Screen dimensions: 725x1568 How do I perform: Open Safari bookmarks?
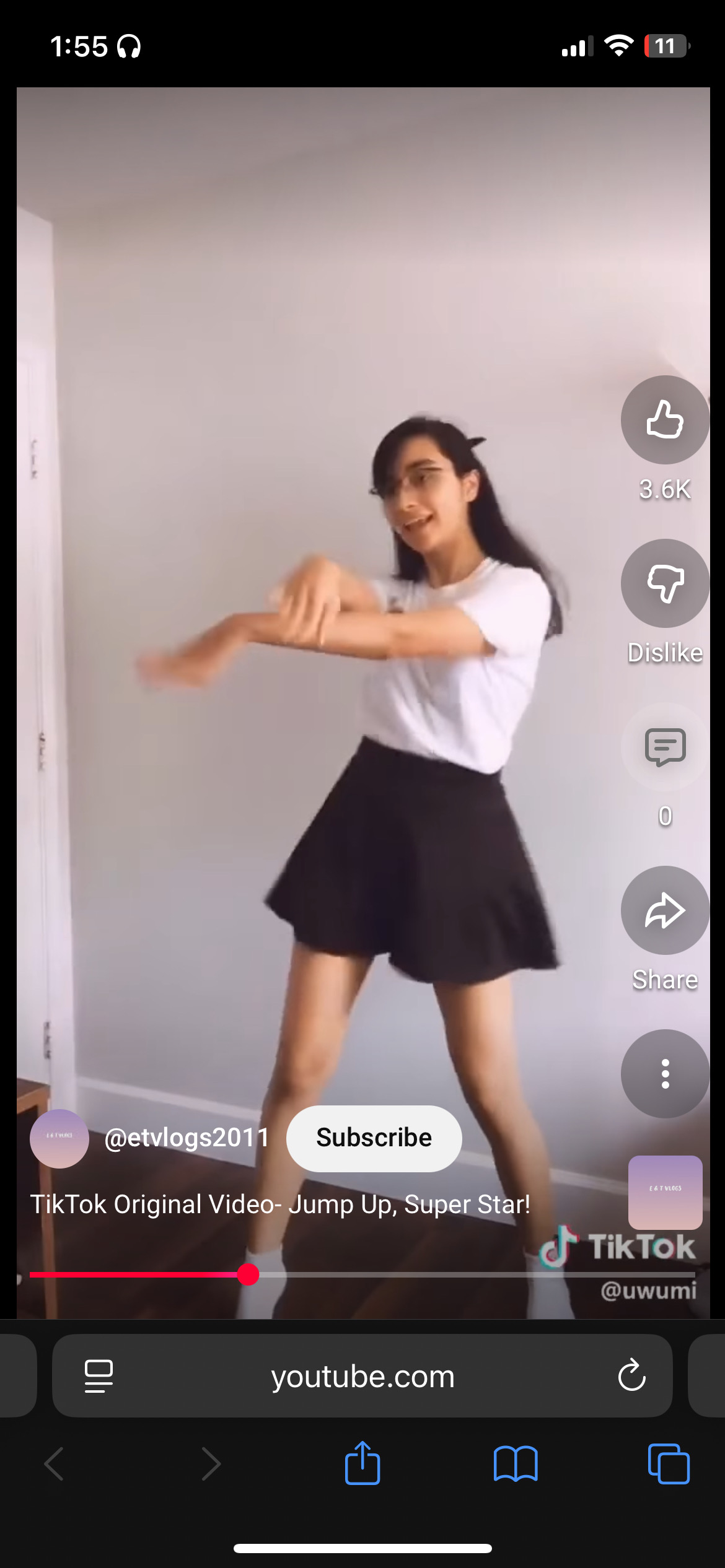tap(516, 1464)
